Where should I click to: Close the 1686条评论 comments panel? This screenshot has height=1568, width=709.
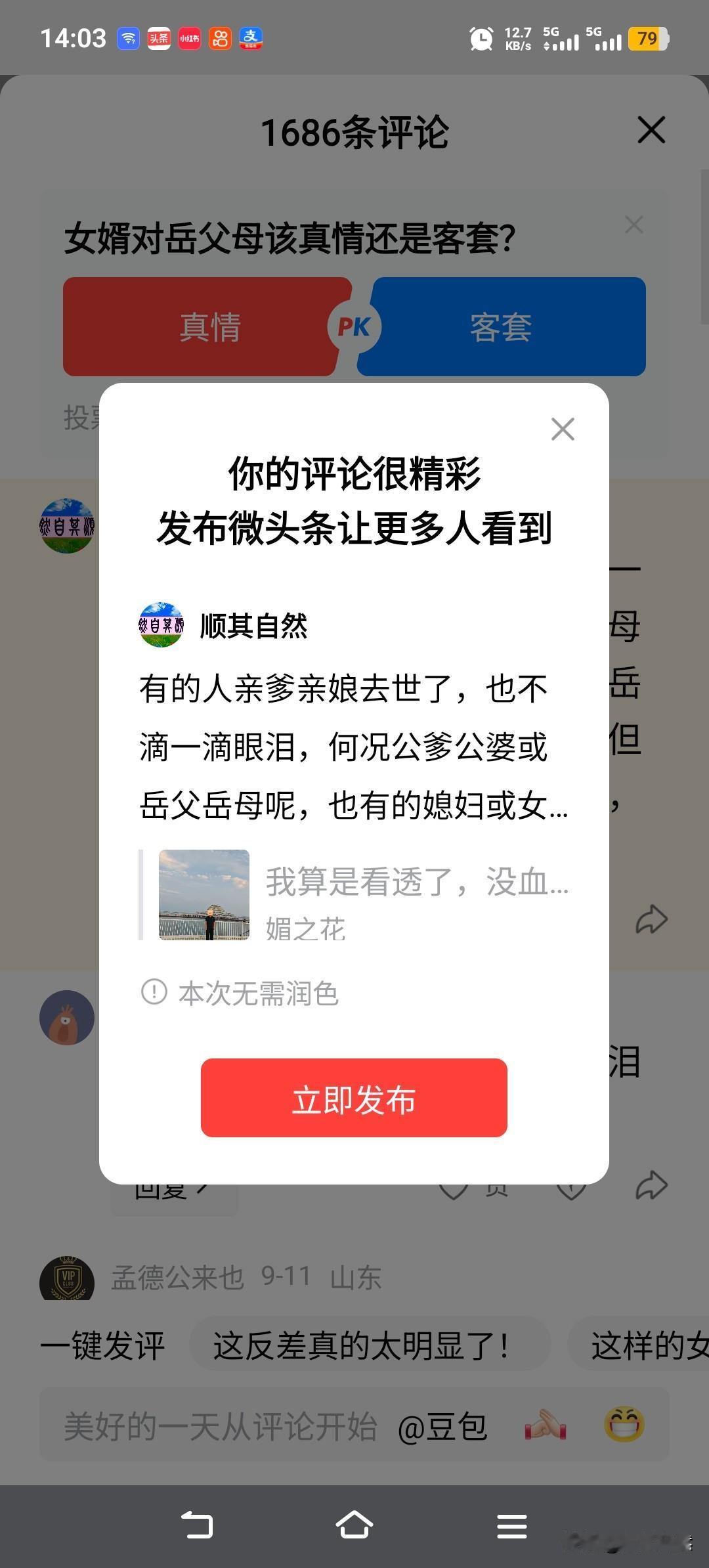(x=651, y=130)
